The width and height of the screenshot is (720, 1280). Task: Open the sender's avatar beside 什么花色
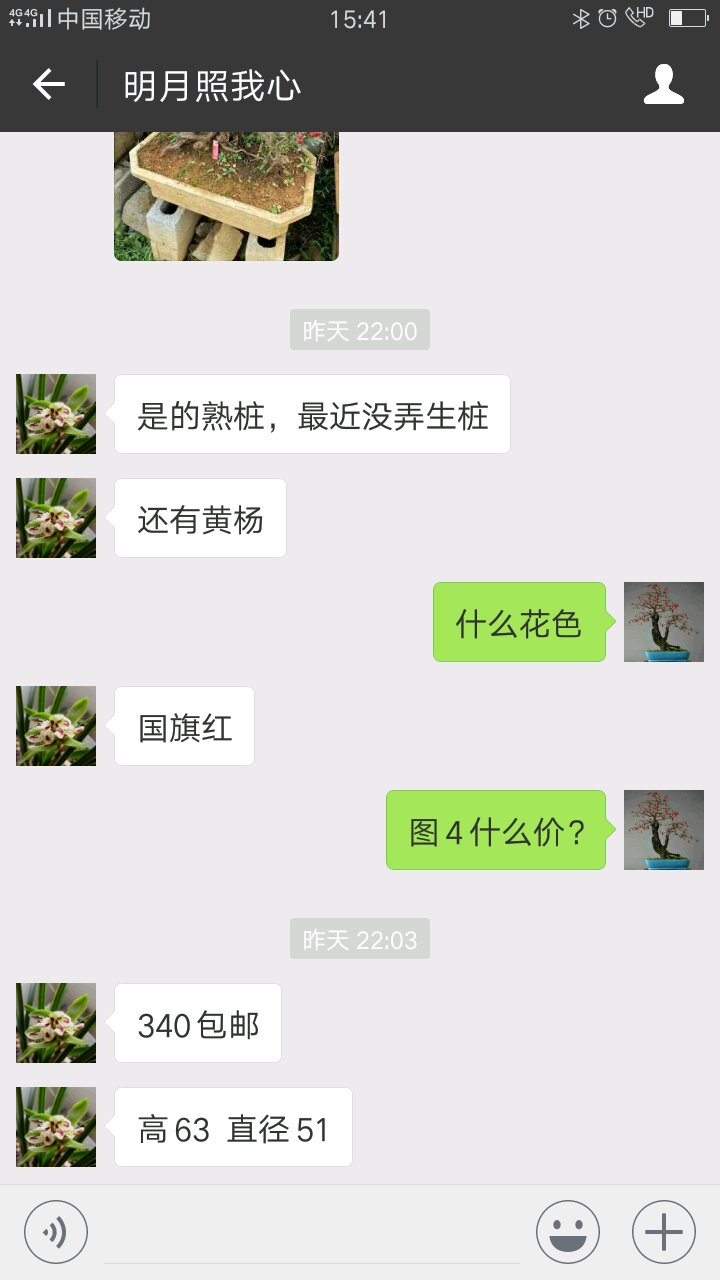663,622
